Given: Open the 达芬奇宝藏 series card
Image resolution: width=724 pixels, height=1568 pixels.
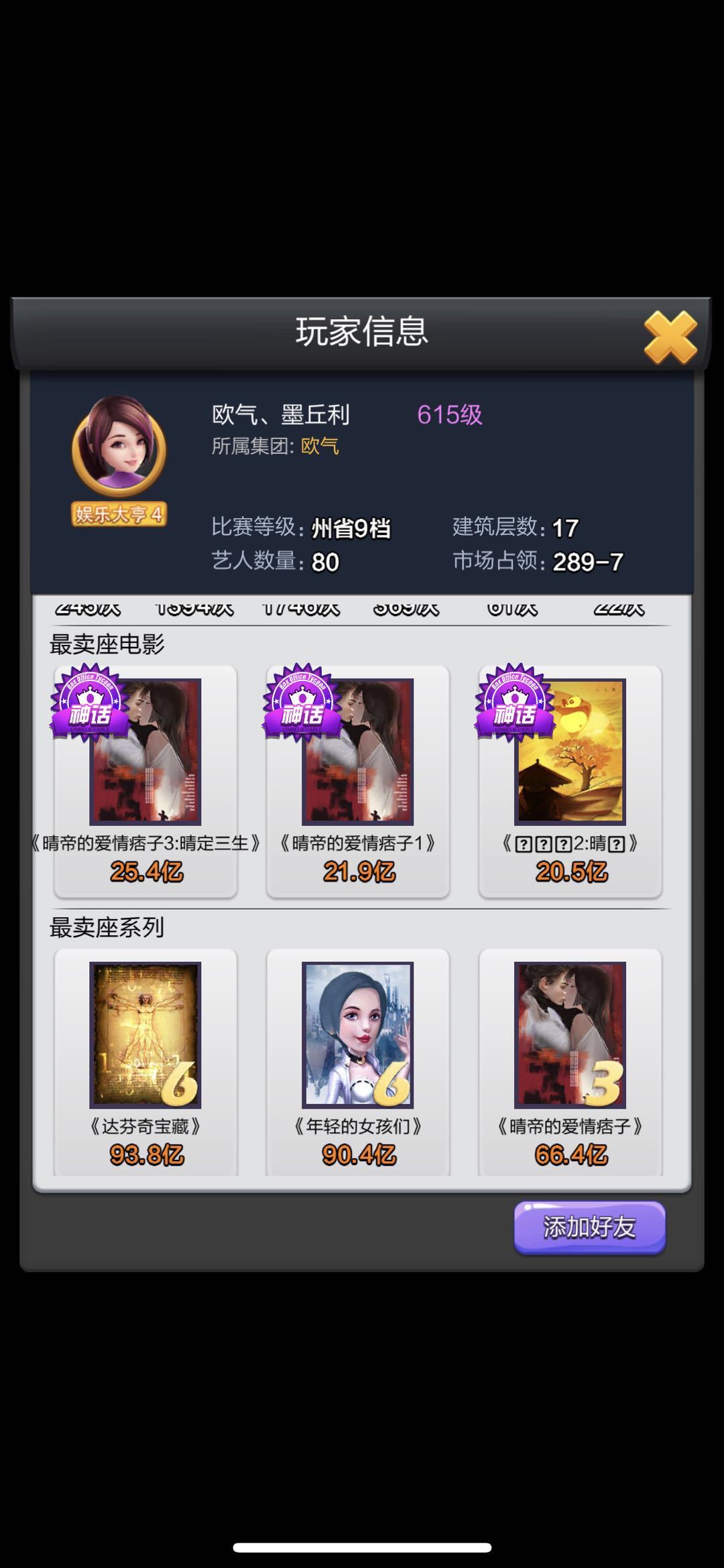Looking at the screenshot, I should coord(145,1062).
